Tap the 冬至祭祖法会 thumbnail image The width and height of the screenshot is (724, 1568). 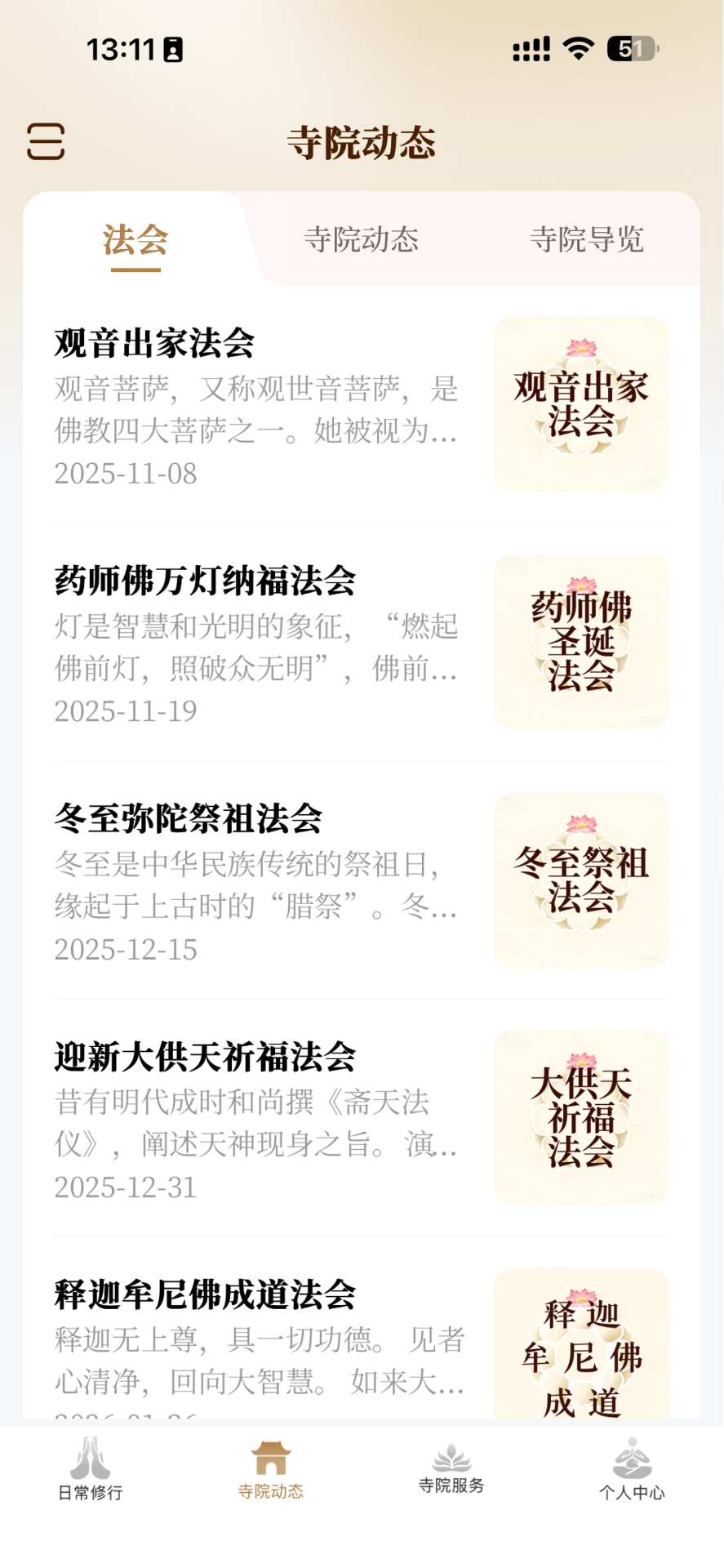click(580, 880)
